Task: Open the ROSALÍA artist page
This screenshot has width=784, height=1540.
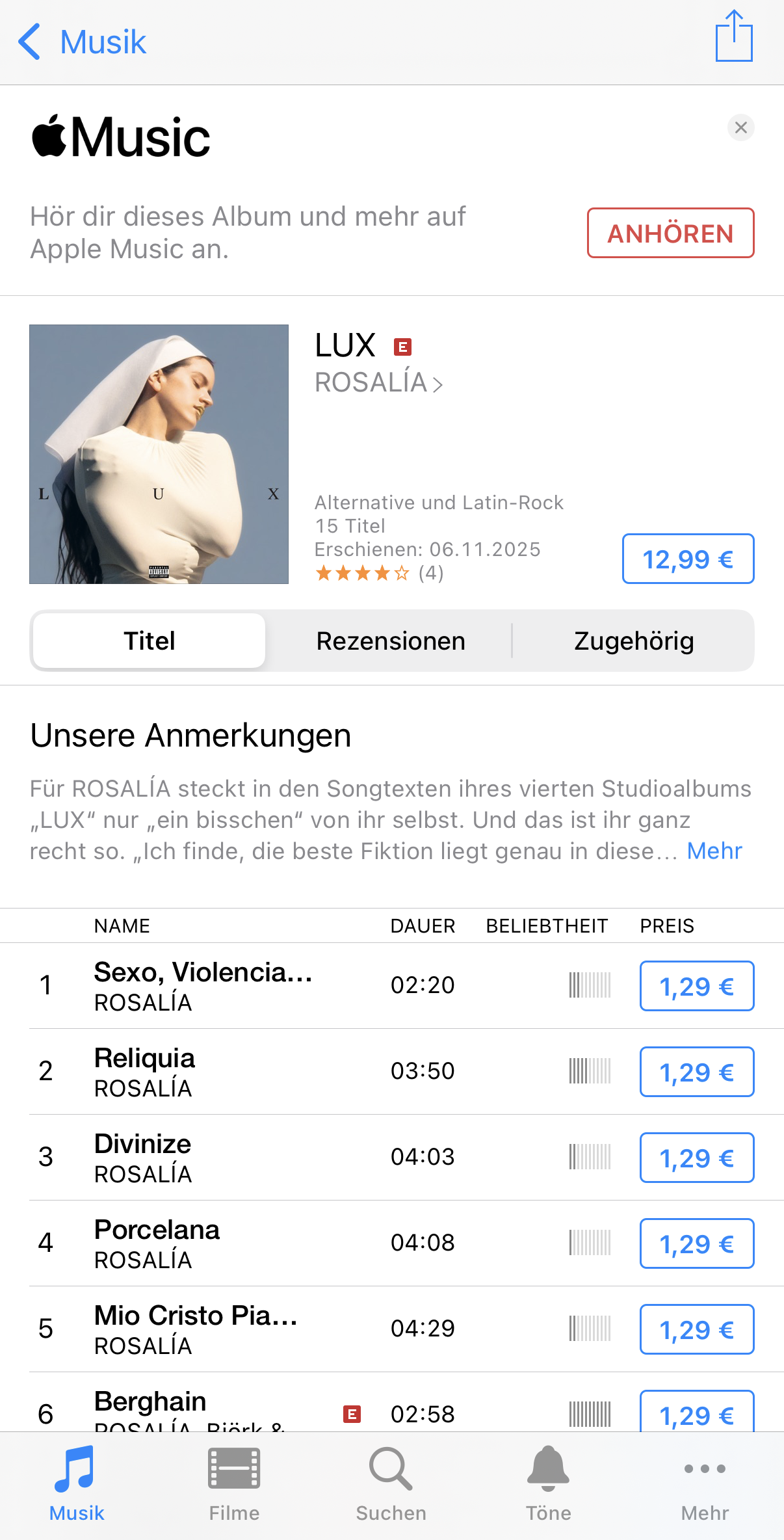Action: pos(378,383)
